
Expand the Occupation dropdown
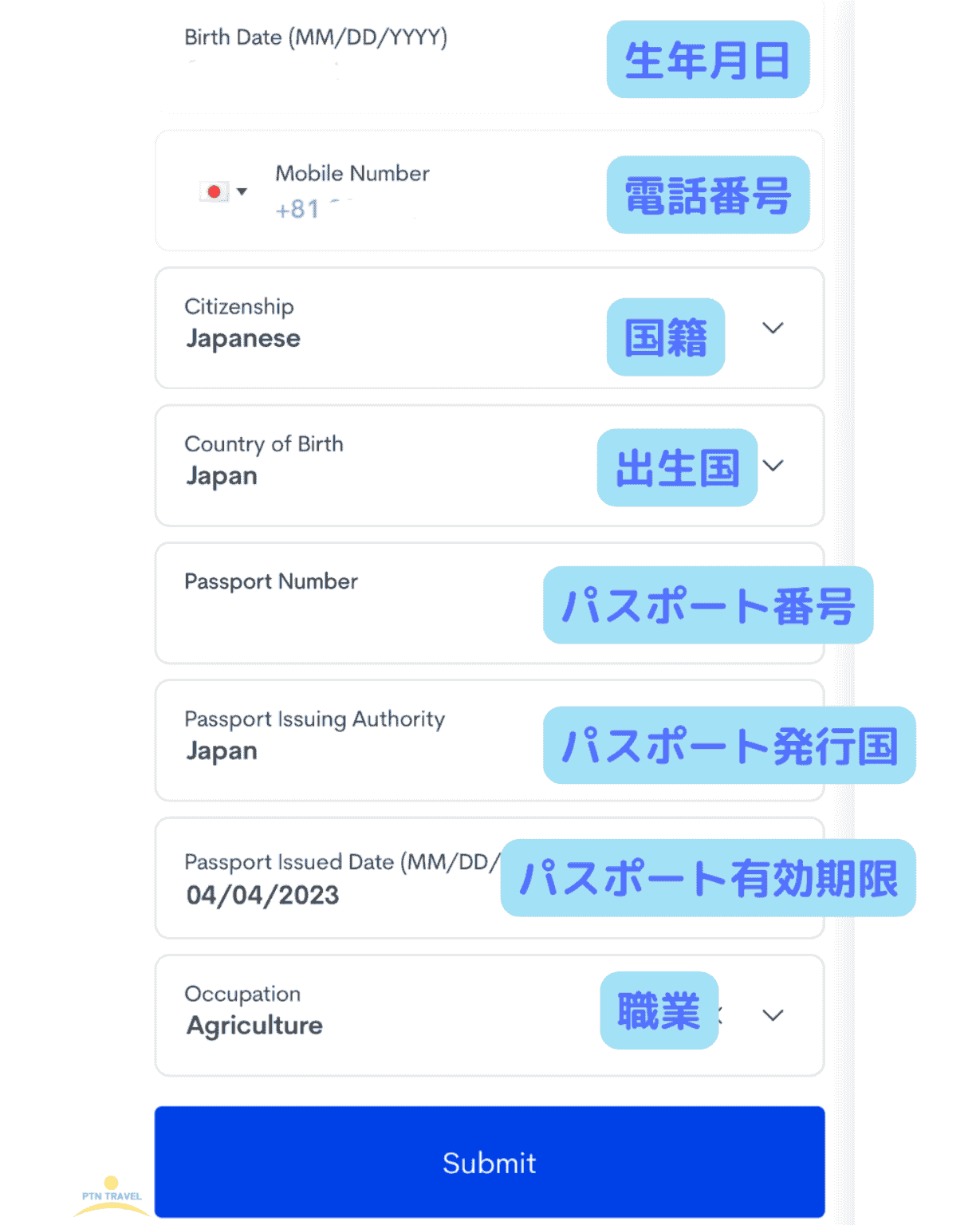[772, 1015]
